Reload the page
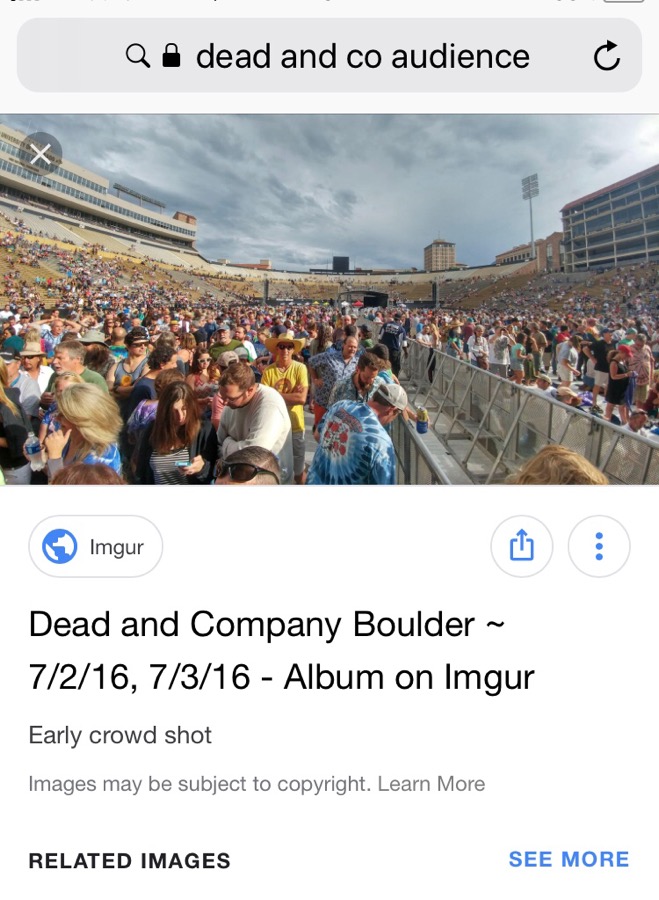The height and width of the screenshot is (900, 659). click(607, 56)
